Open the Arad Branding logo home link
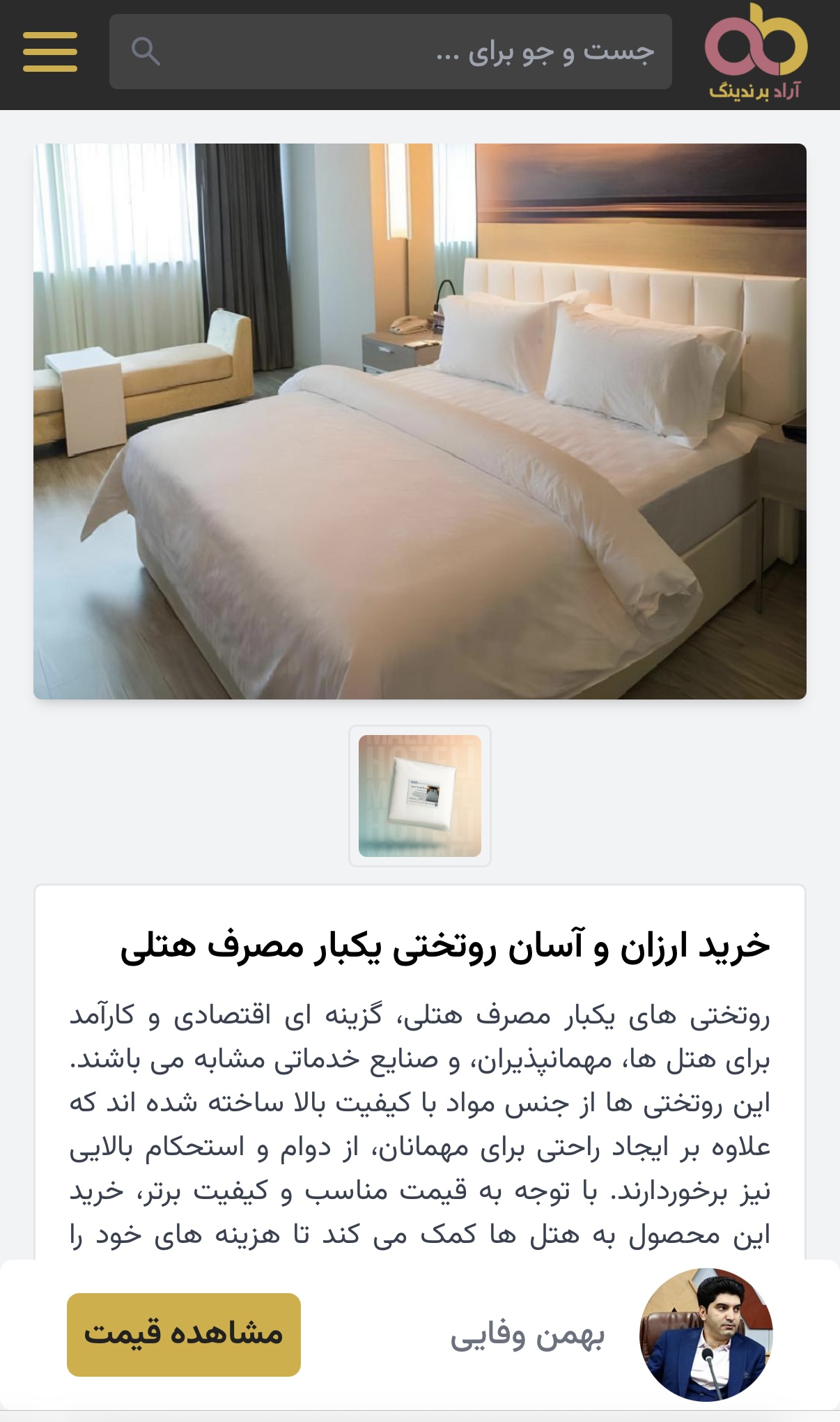The image size is (840, 1422). [756, 52]
